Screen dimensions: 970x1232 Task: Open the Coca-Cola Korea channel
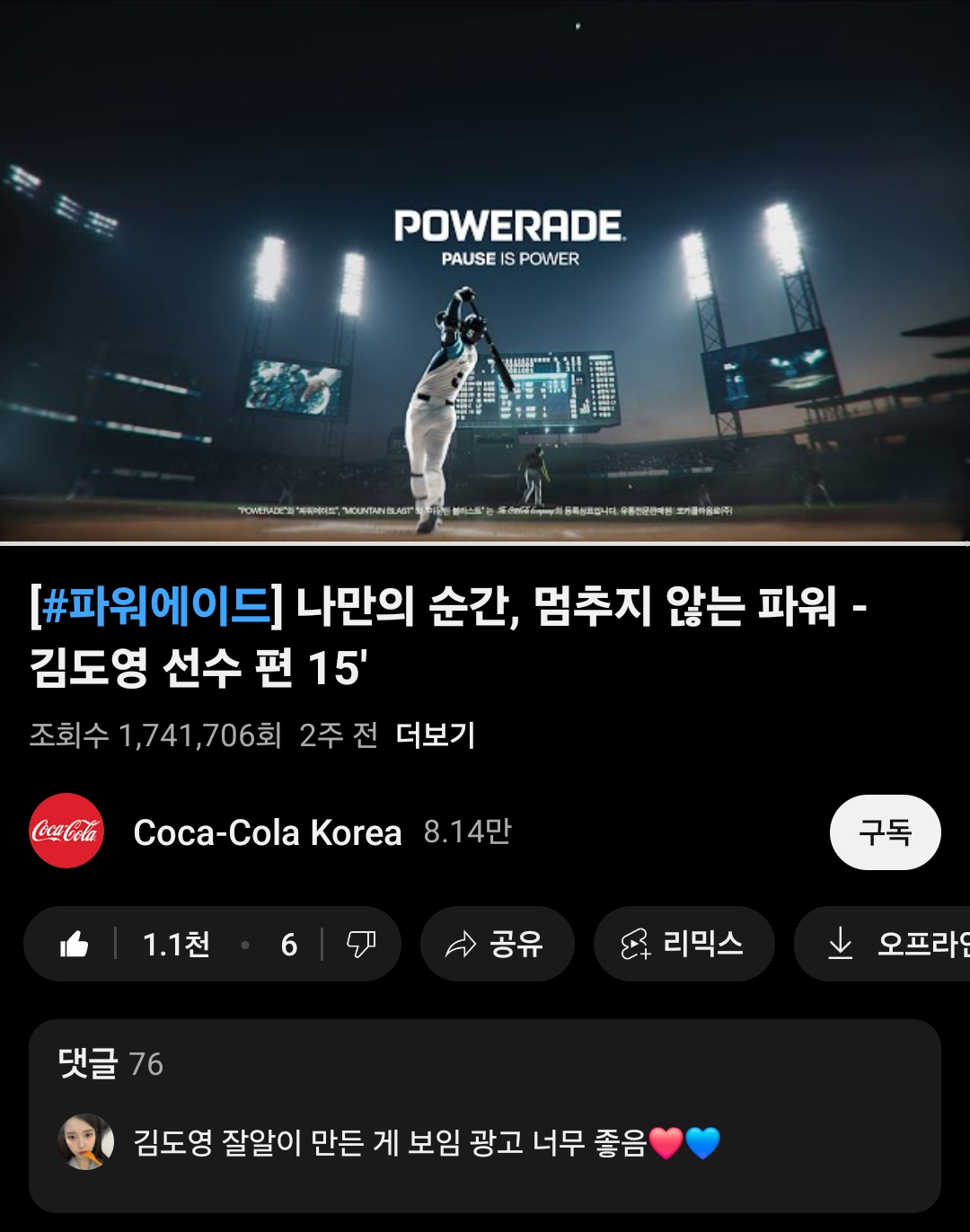coord(267,832)
